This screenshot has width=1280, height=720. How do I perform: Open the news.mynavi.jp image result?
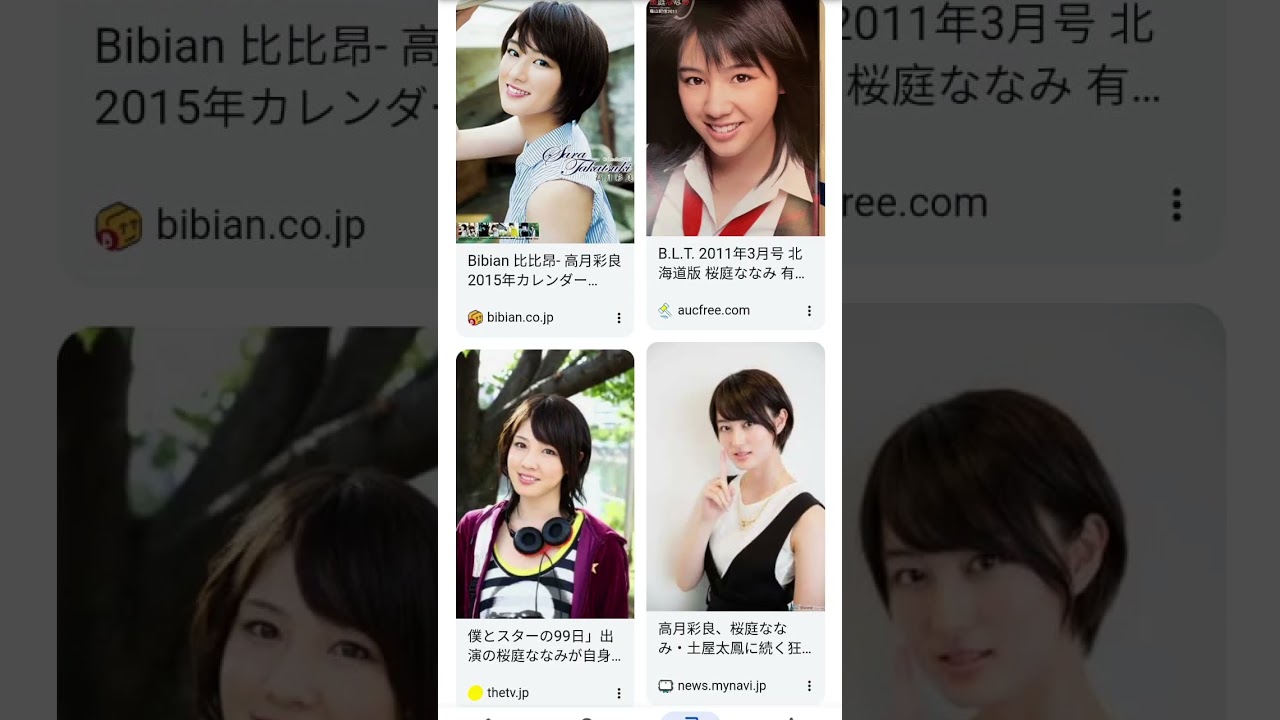735,477
